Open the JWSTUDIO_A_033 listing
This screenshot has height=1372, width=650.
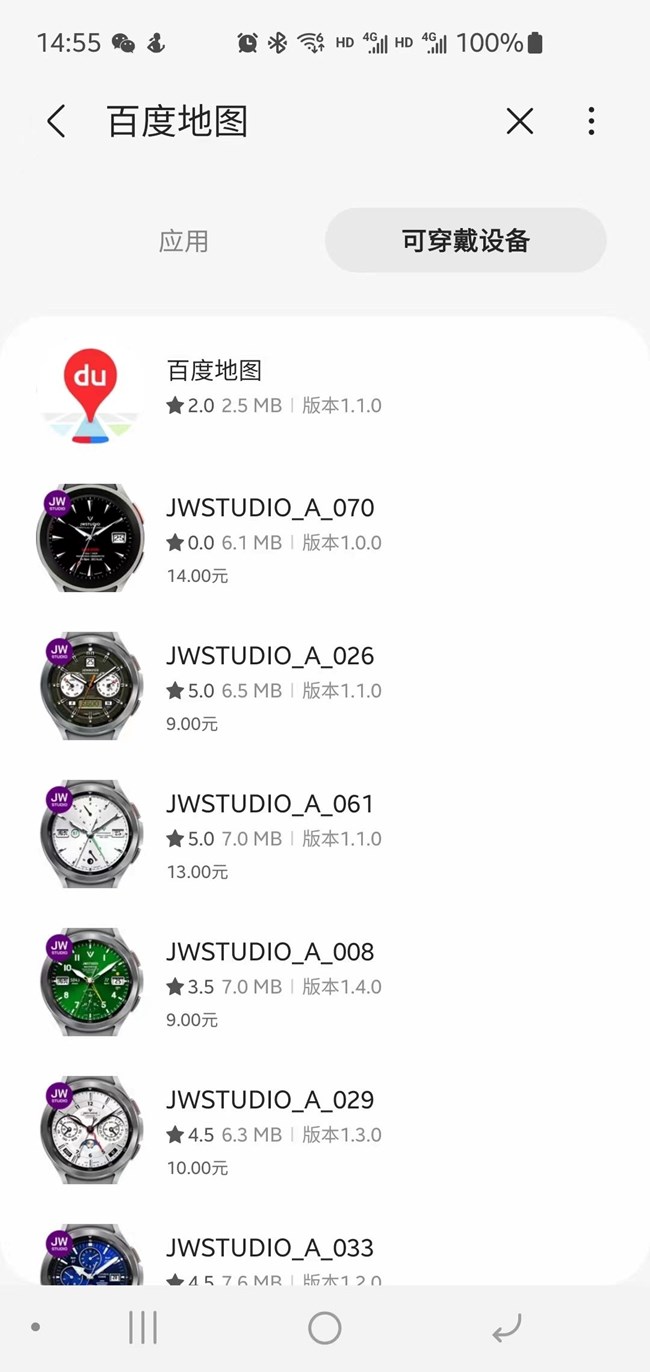coord(325,1254)
